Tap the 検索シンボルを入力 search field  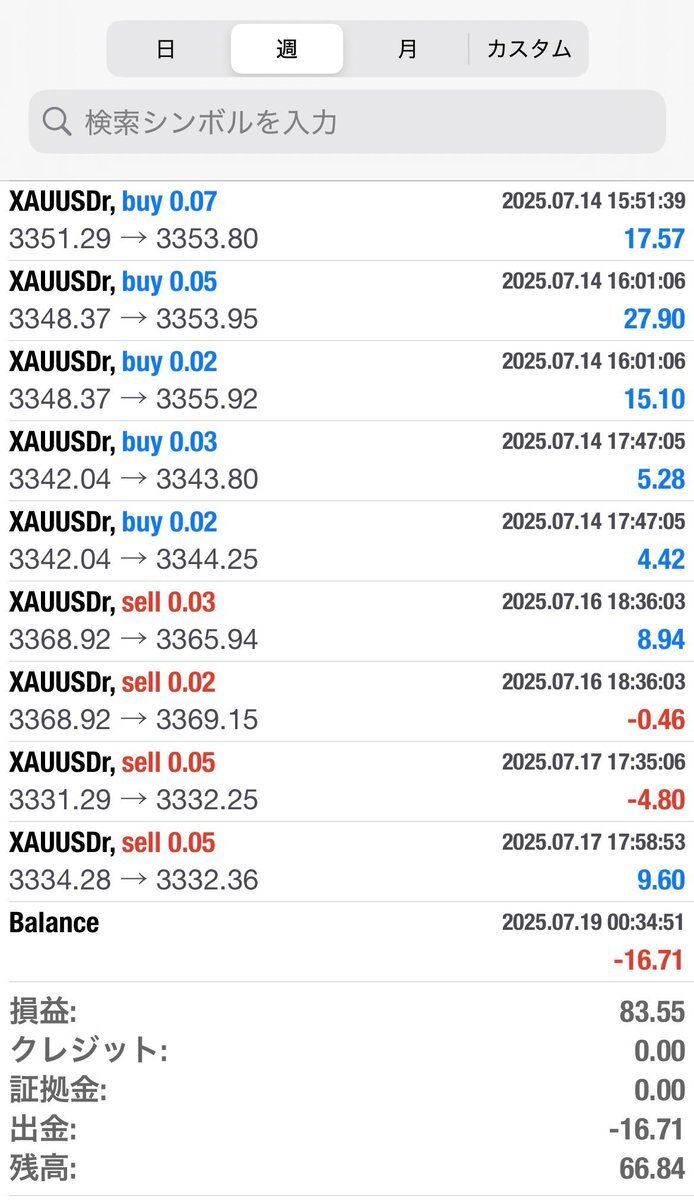tap(347, 122)
